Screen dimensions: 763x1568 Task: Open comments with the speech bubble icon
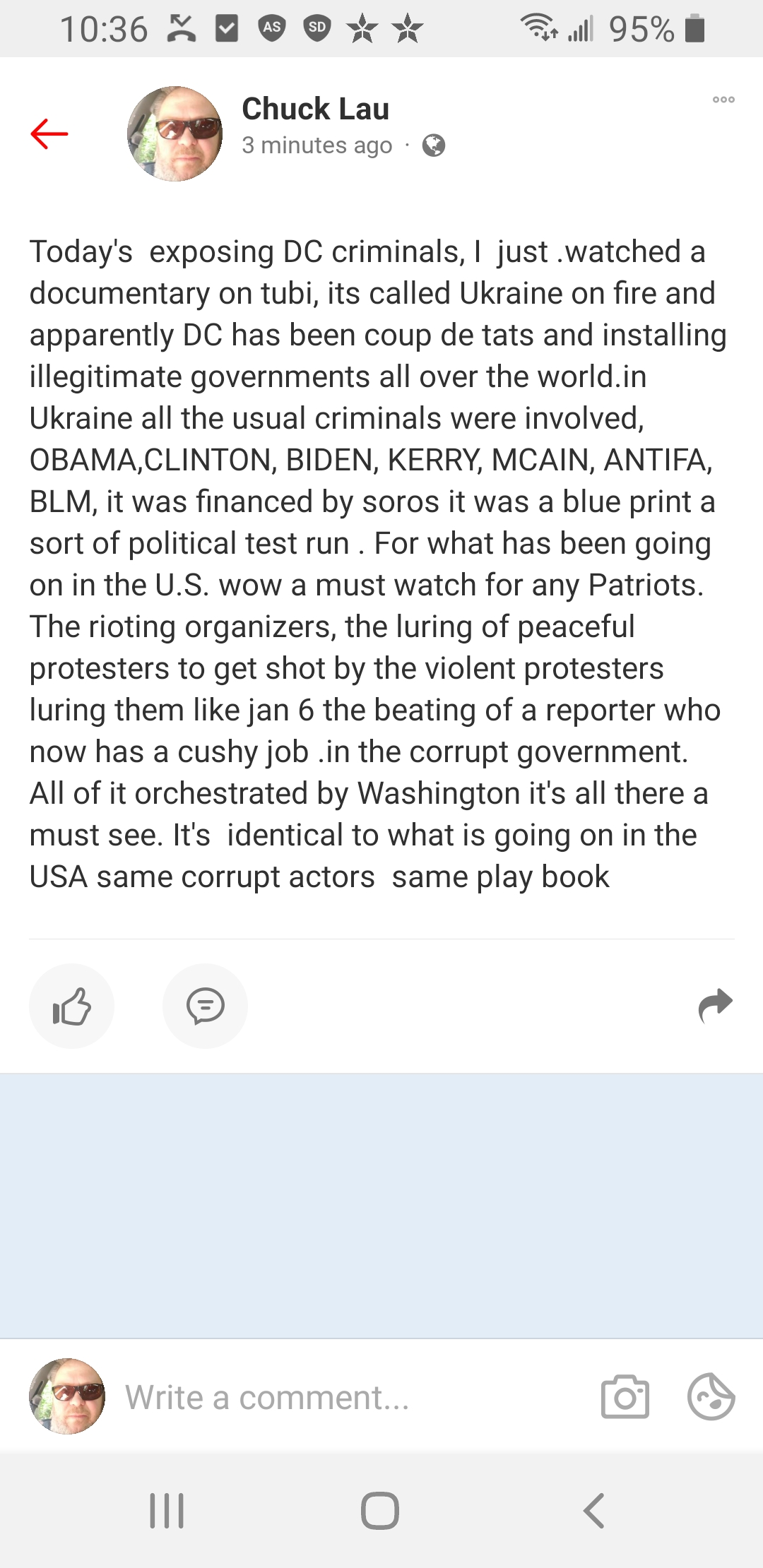coord(205,1006)
